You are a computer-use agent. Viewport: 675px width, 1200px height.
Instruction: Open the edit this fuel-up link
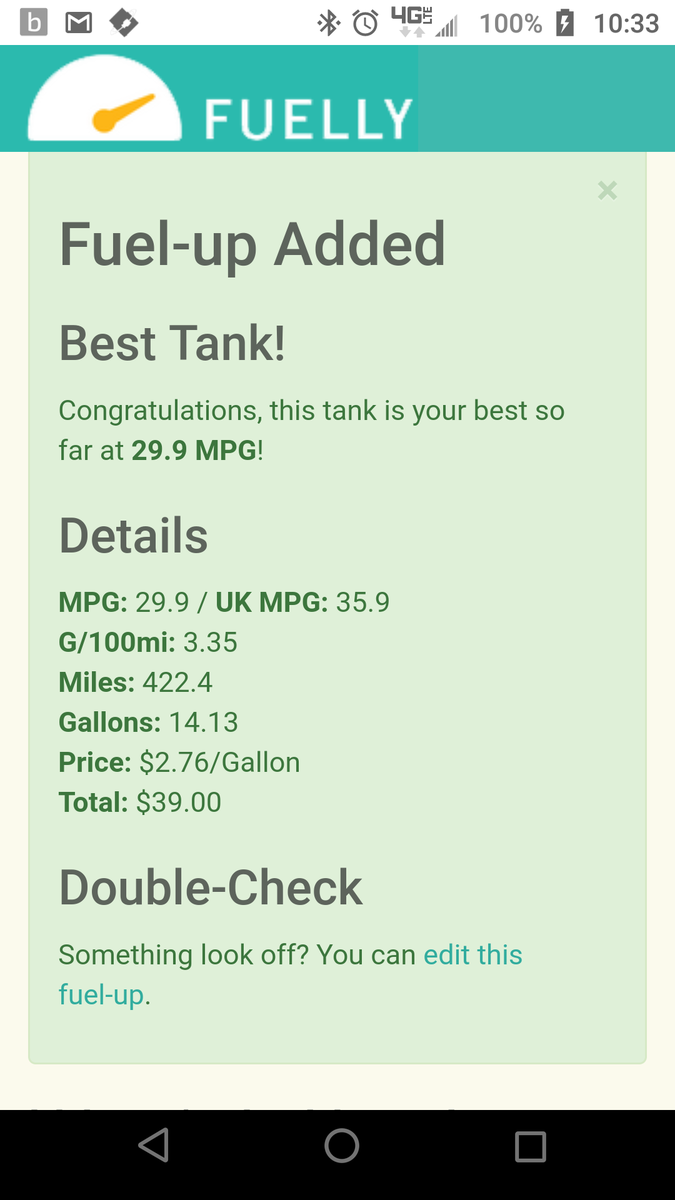pos(290,975)
